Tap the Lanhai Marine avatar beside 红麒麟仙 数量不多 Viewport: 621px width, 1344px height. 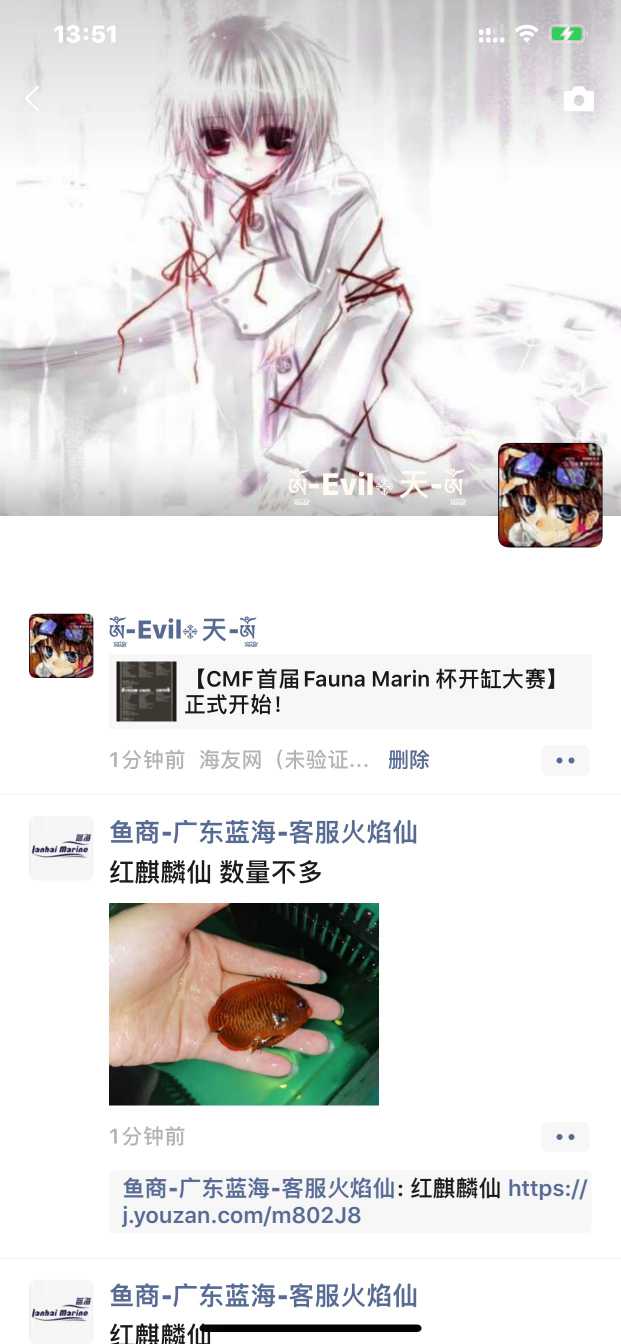(x=61, y=848)
